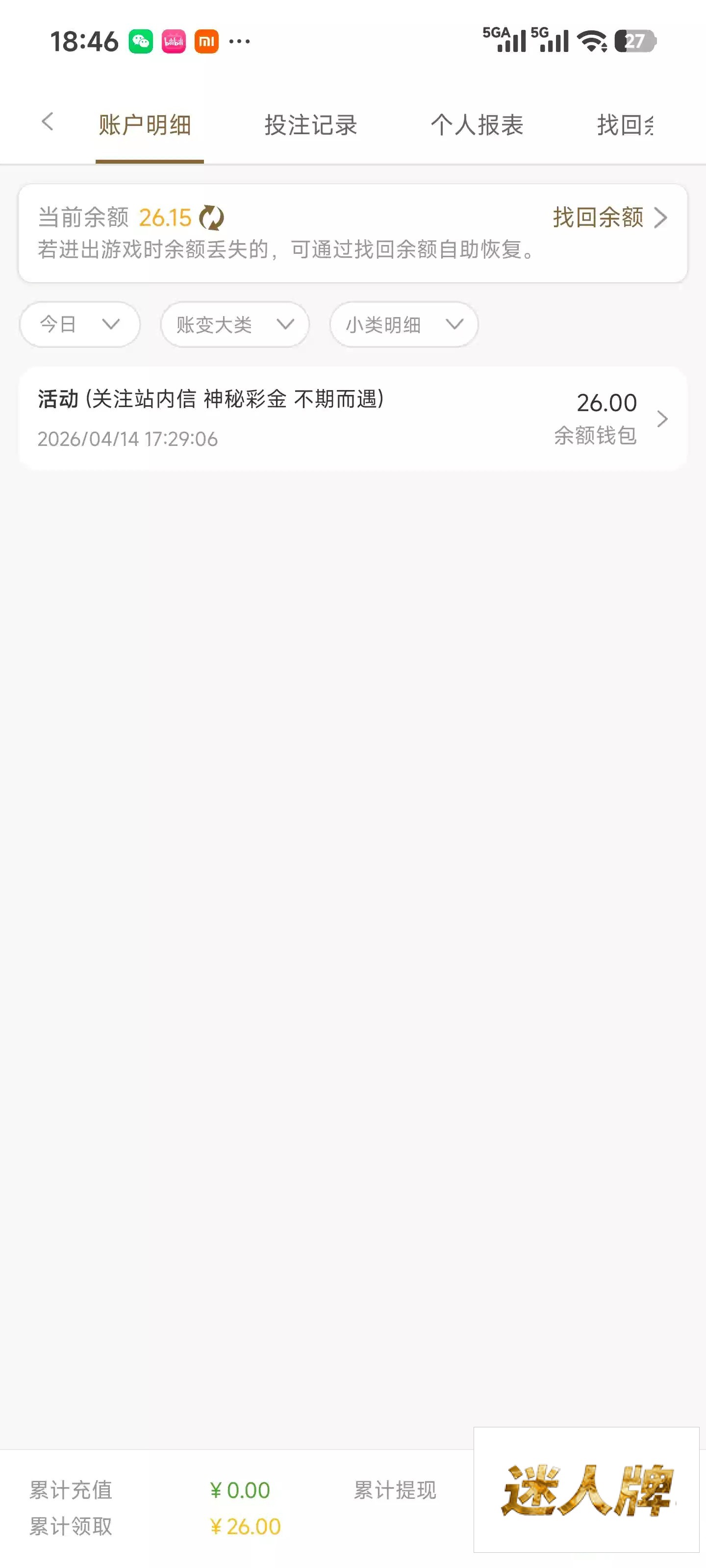Open the partially visible 找回 tab

click(x=625, y=125)
